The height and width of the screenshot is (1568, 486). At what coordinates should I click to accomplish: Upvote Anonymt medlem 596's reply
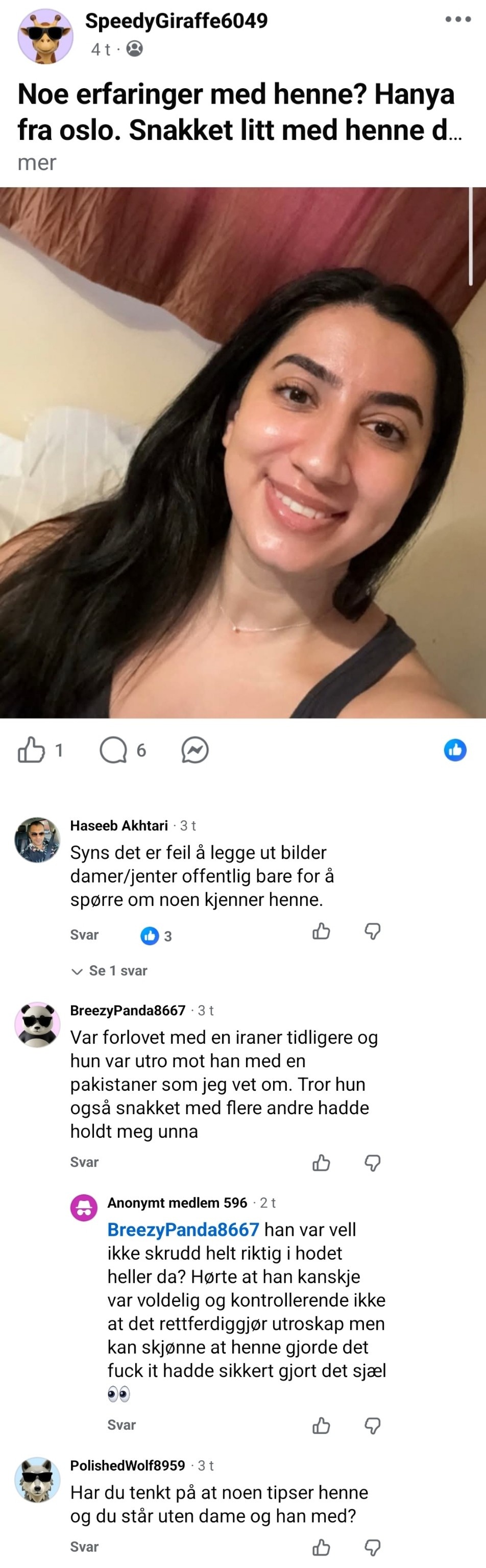(x=321, y=1425)
